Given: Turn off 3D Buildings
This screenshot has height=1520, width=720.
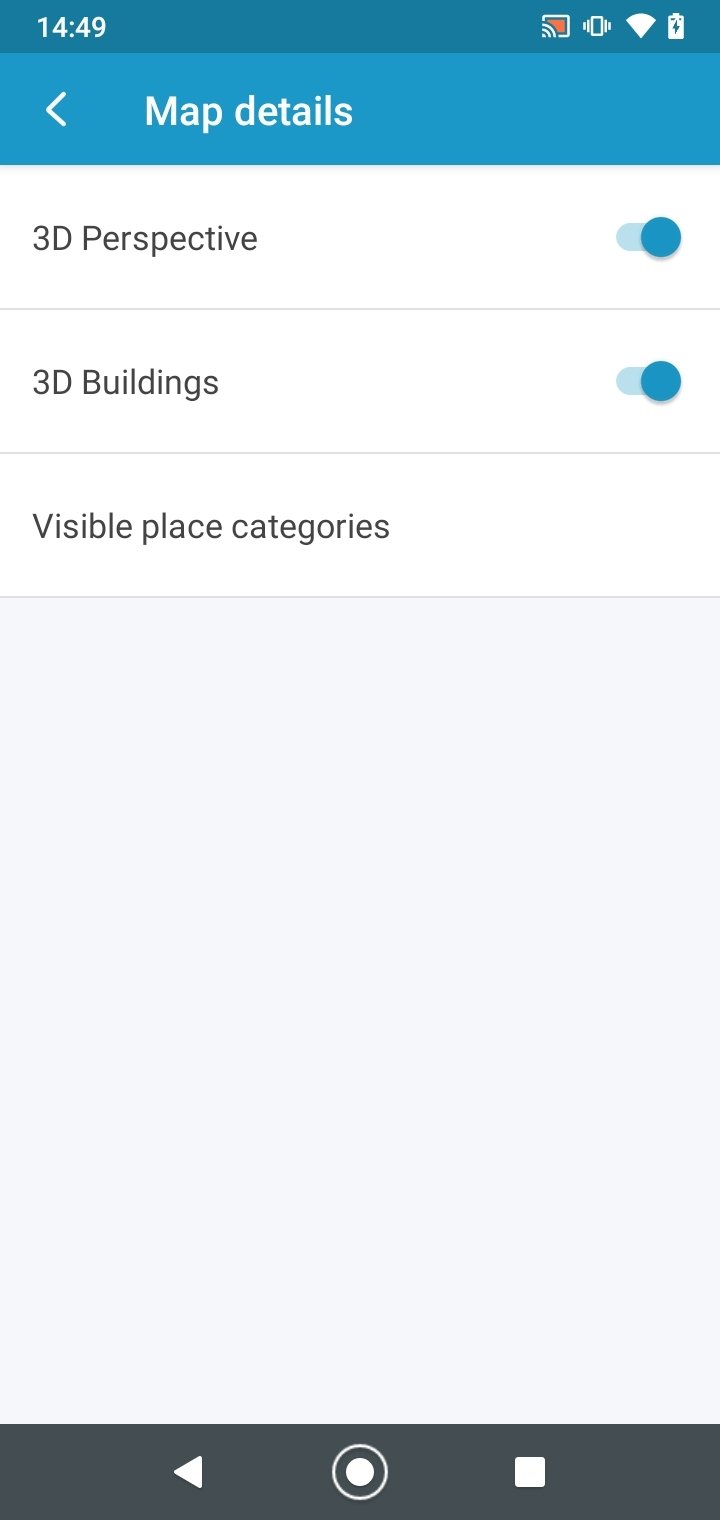Looking at the screenshot, I should pos(648,382).
